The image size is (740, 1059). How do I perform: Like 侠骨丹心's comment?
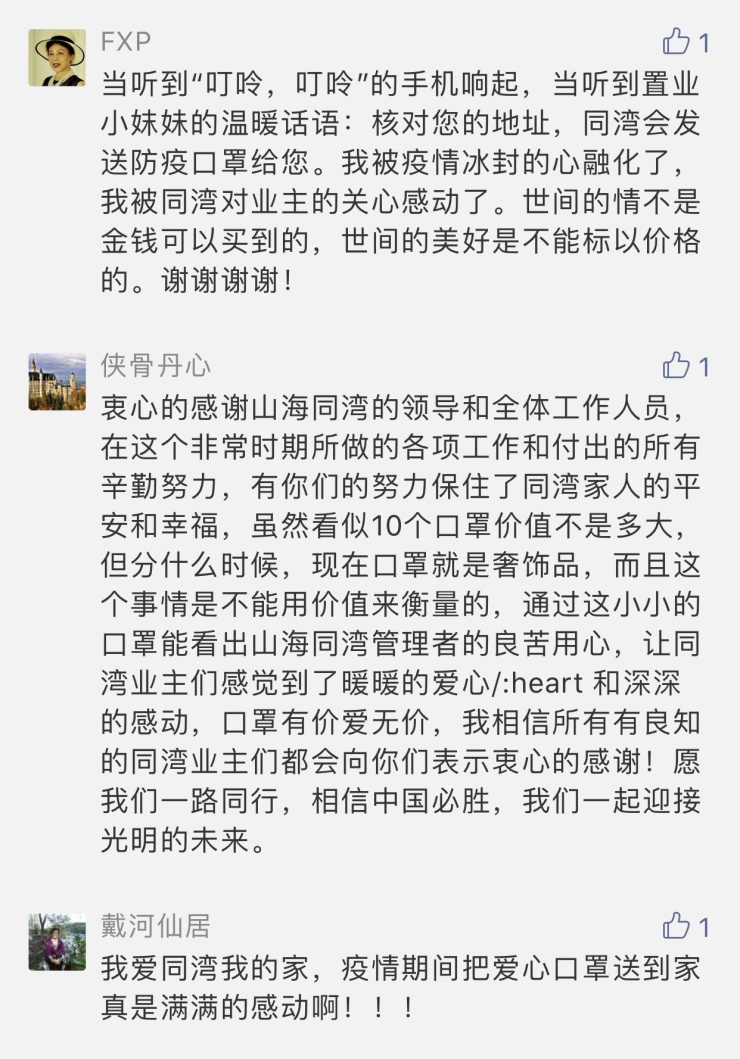(x=677, y=366)
